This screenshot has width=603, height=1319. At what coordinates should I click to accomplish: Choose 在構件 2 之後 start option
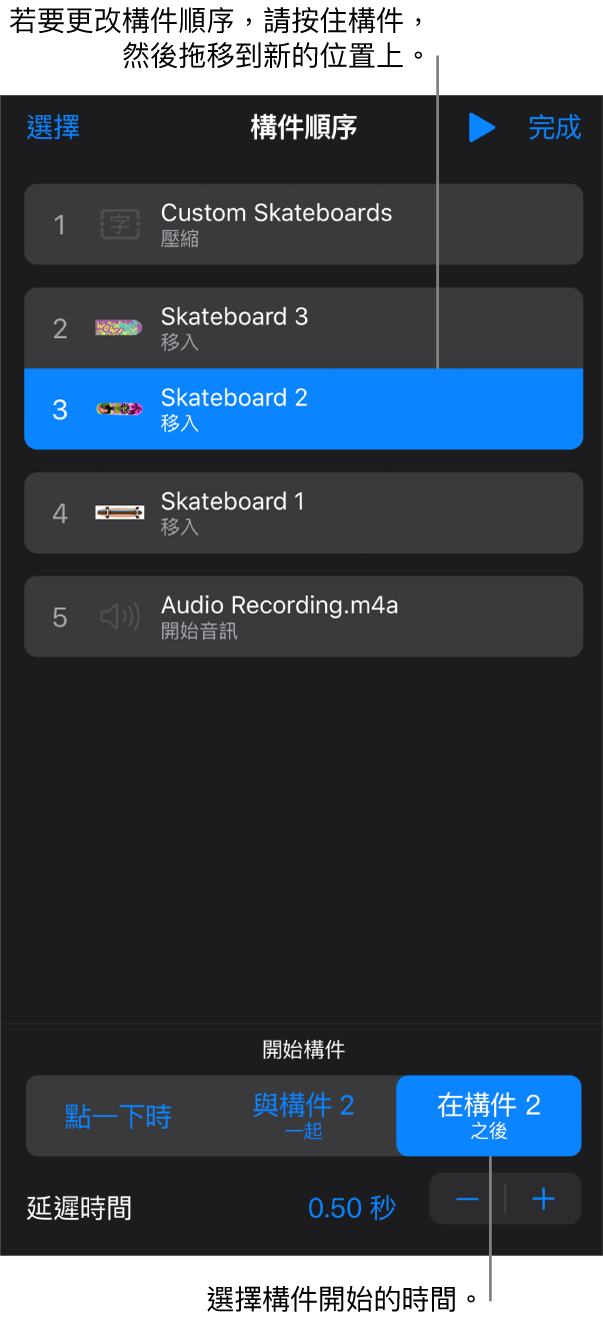[489, 1116]
